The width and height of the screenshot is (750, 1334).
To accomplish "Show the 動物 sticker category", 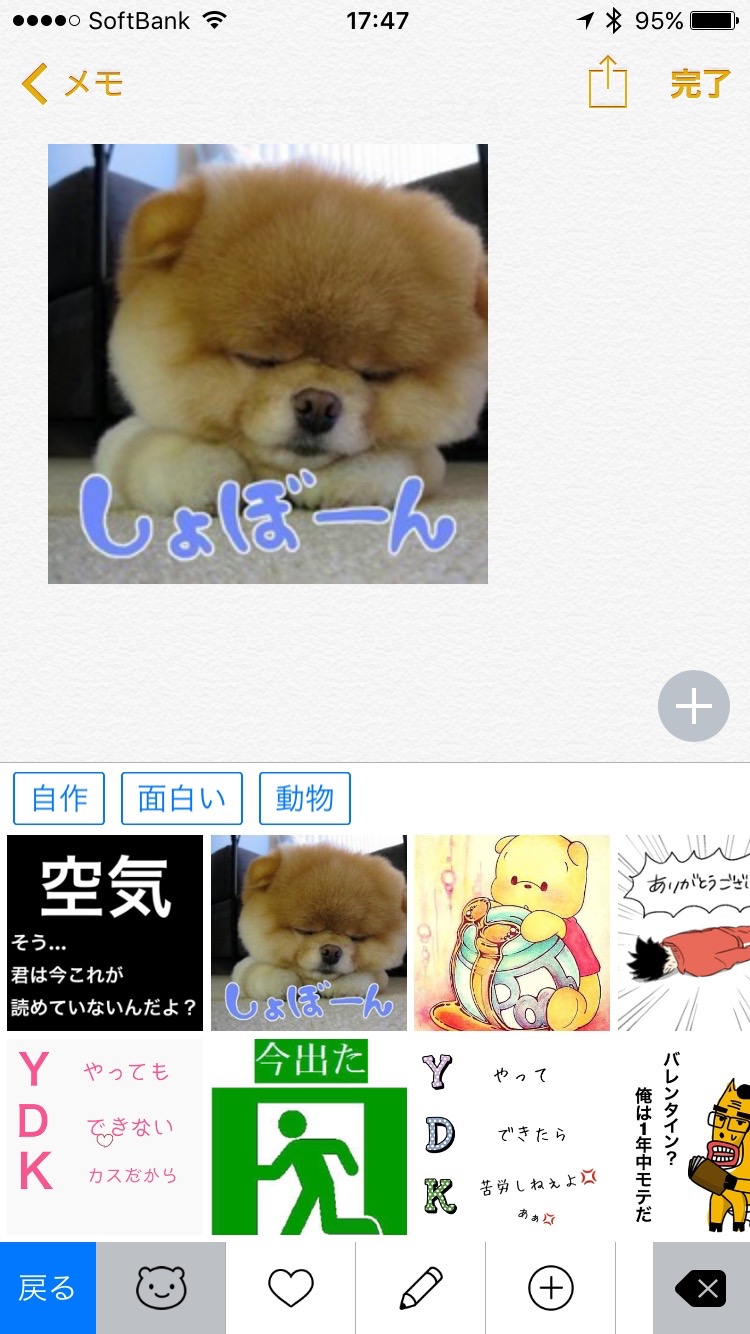I will pyautogui.click(x=304, y=798).
